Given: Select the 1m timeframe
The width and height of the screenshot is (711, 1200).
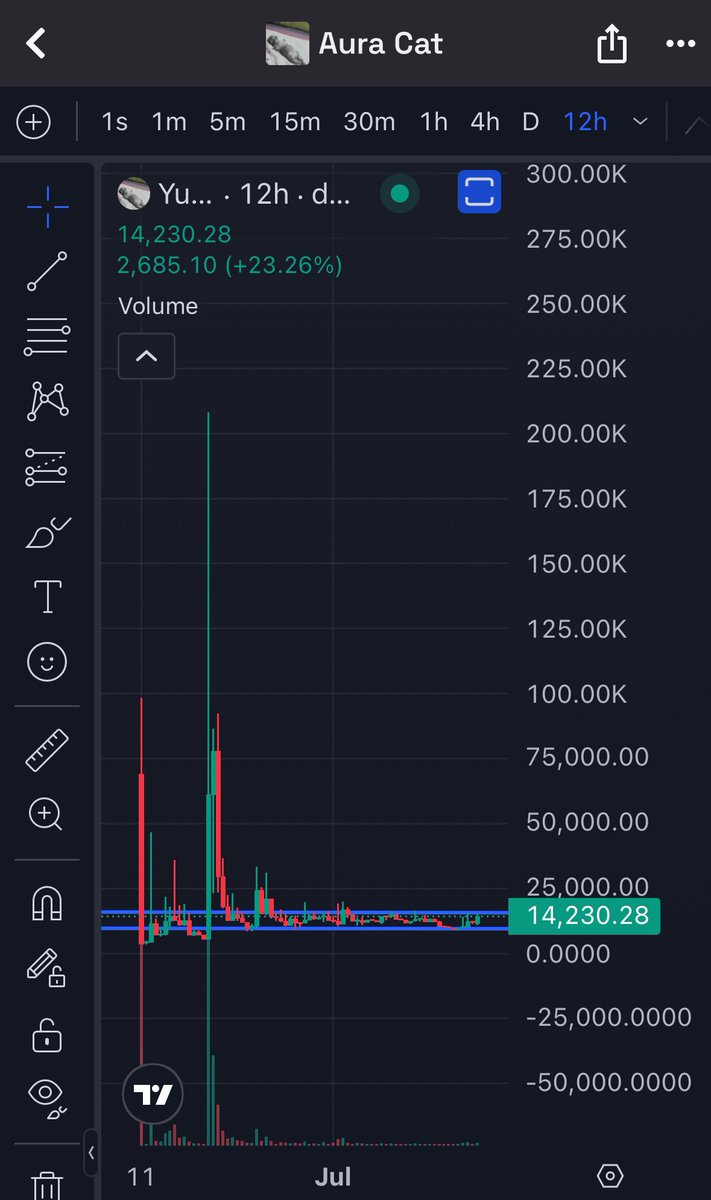Looking at the screenshot, I should point(169,122).
